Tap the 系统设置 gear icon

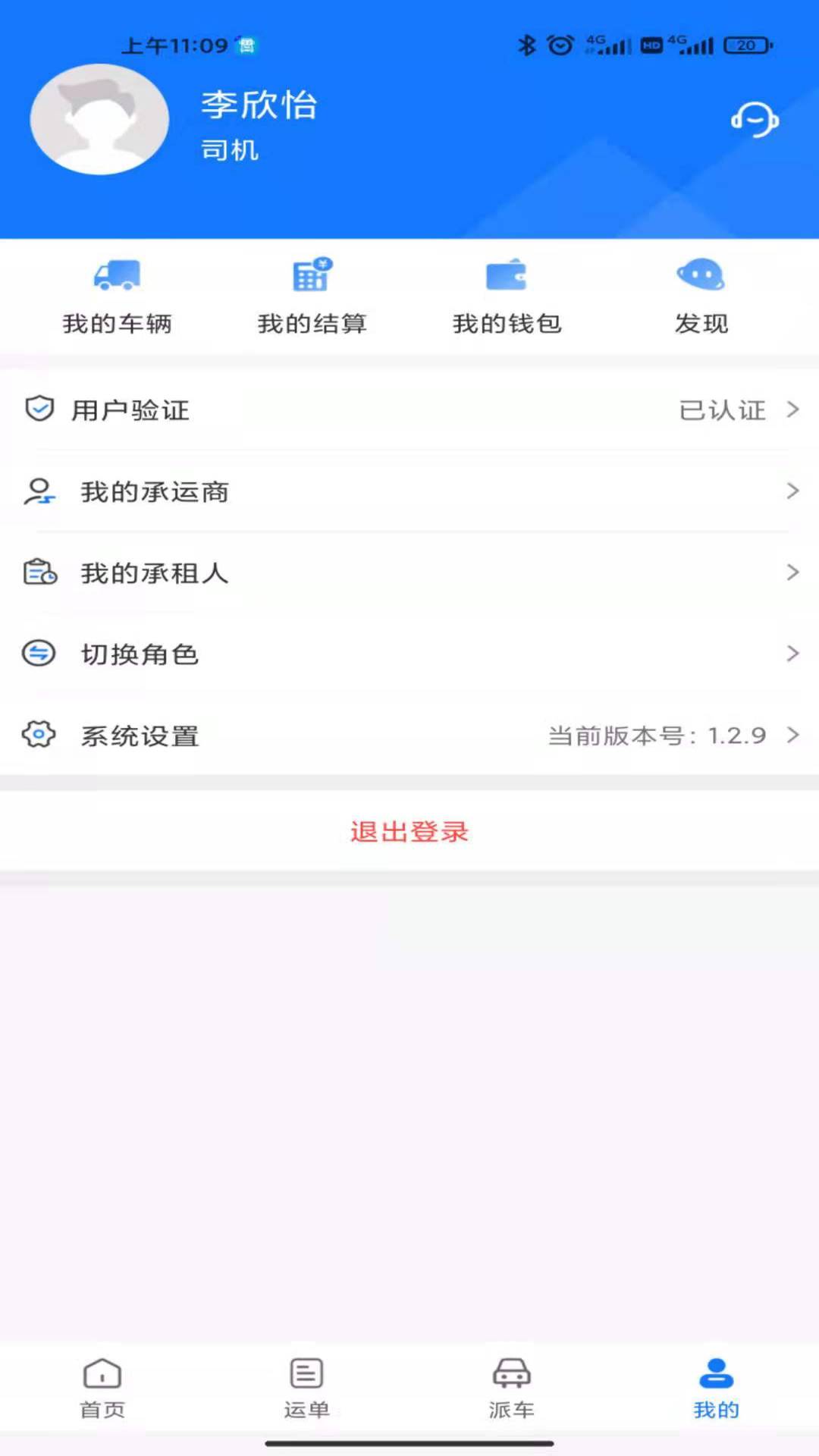point(39,734)
